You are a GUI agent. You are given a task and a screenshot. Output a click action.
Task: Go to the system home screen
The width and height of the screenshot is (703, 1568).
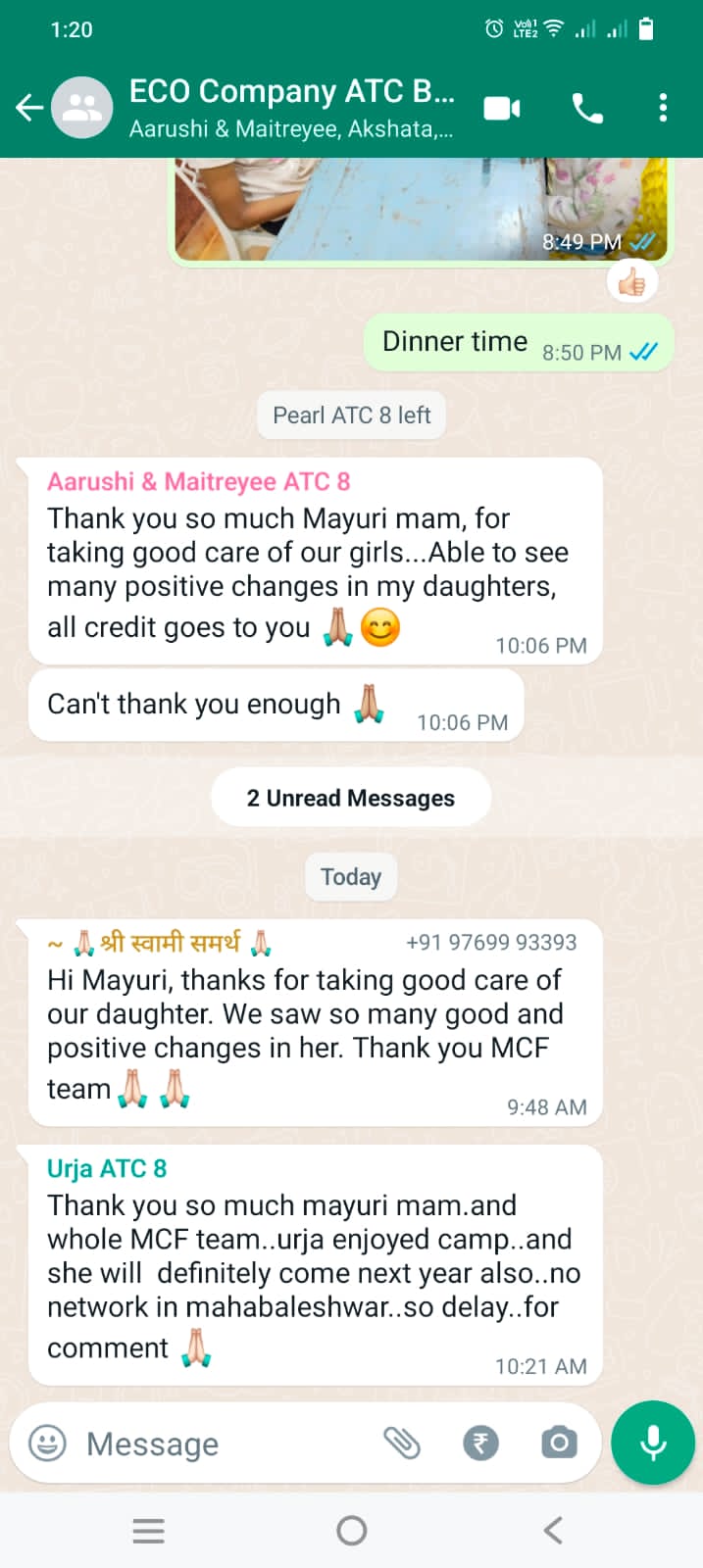[351, 1530]
